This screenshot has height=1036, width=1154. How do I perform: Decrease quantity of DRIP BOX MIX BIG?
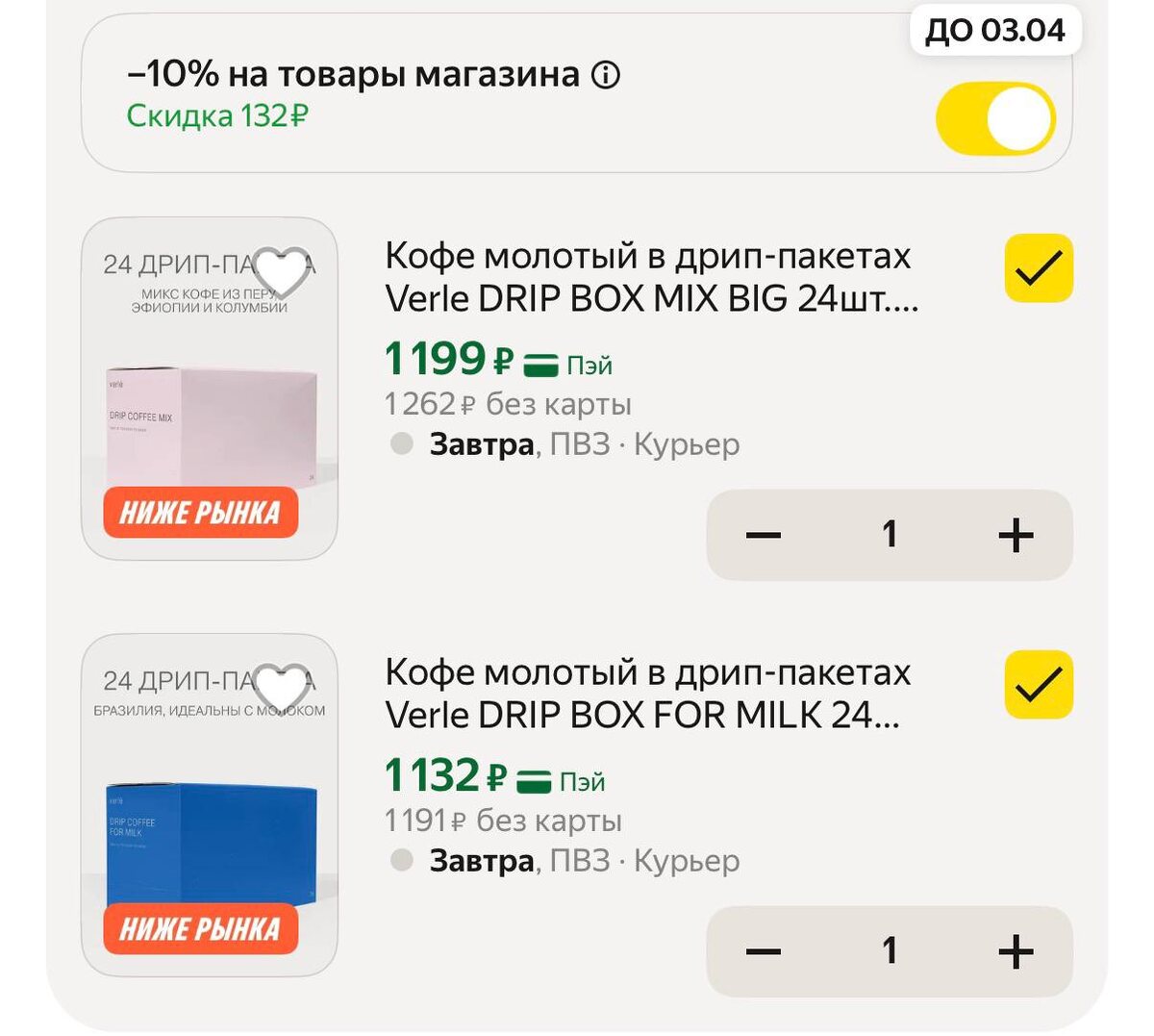pos(764,535)
